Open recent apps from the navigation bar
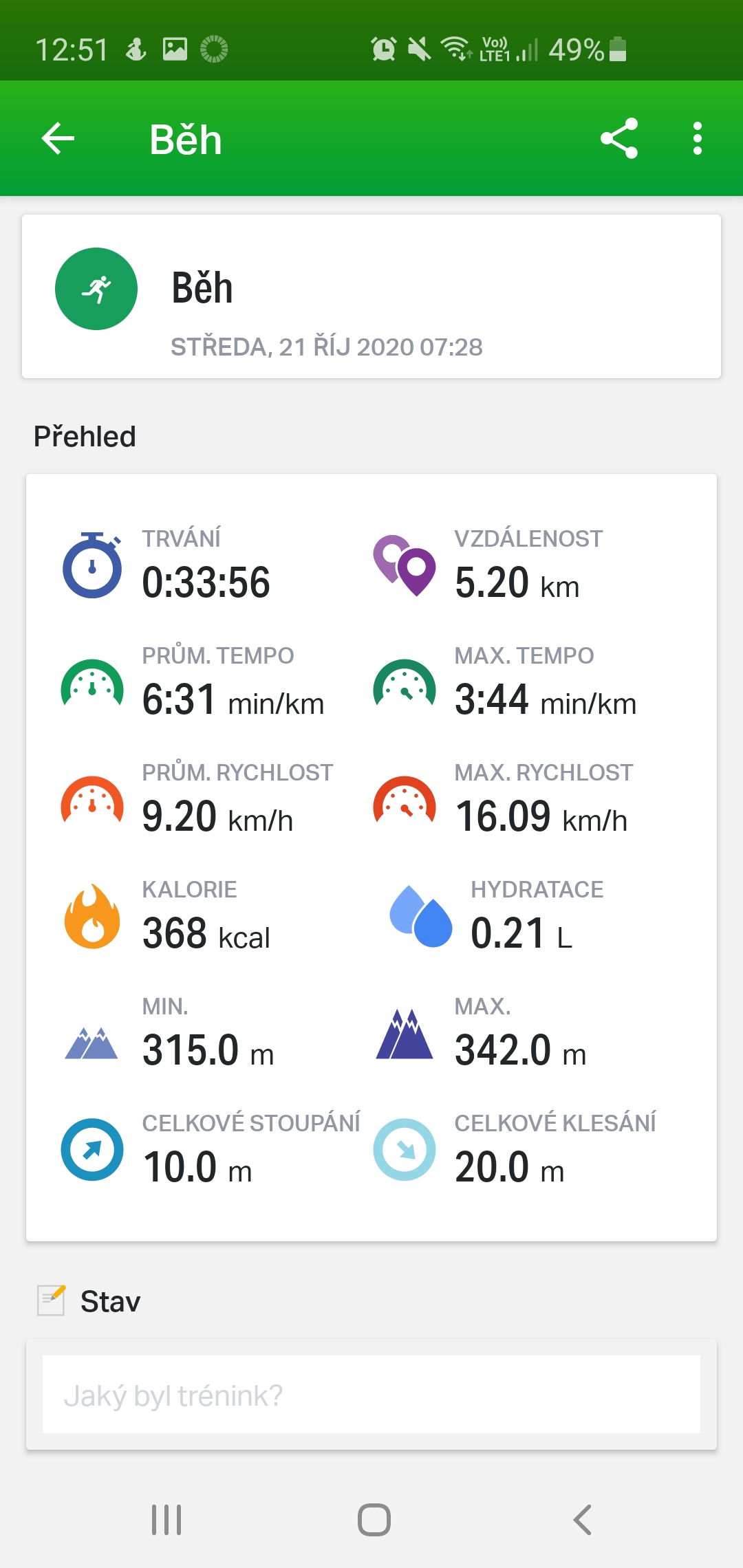 pyautogui.click(x=166, y=1520)
